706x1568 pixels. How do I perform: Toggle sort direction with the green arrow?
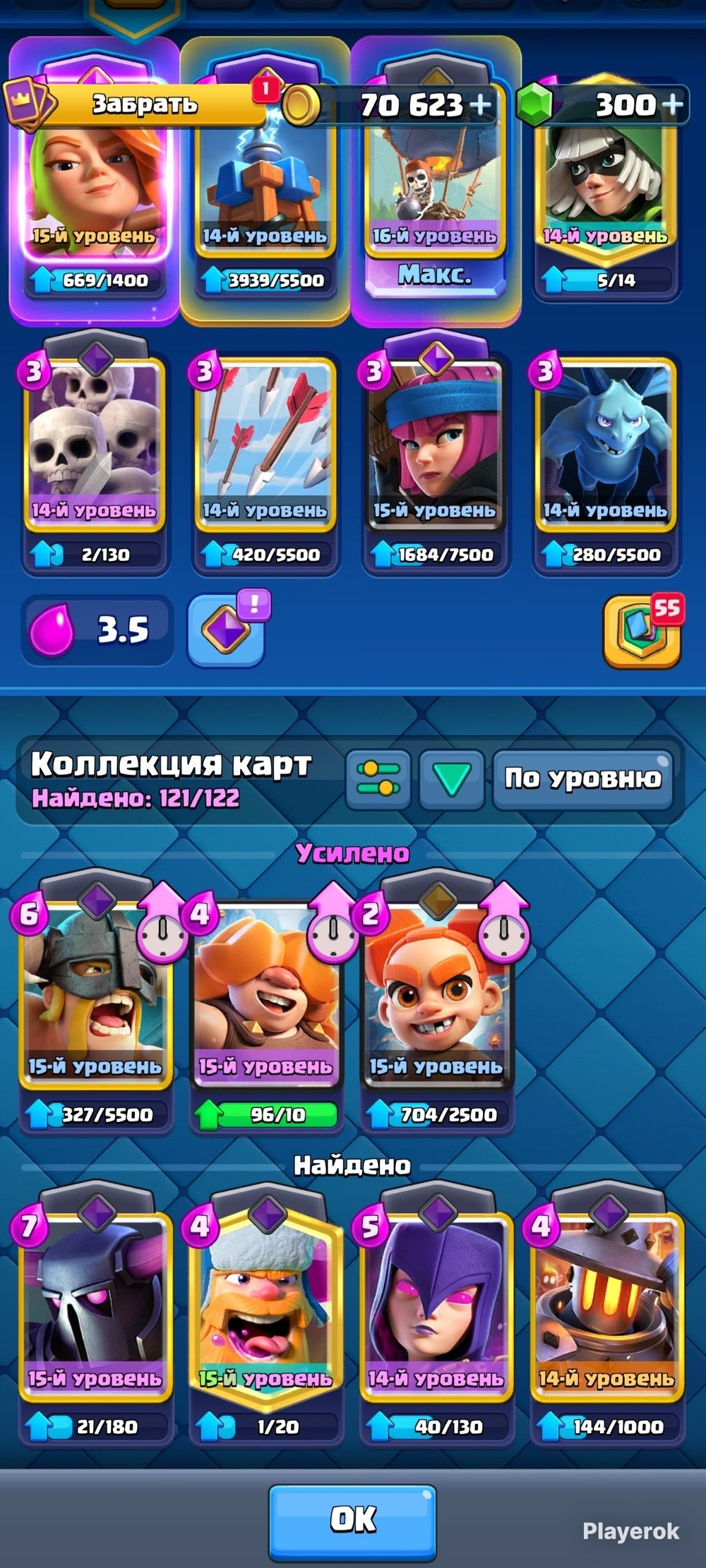(451, 778)
